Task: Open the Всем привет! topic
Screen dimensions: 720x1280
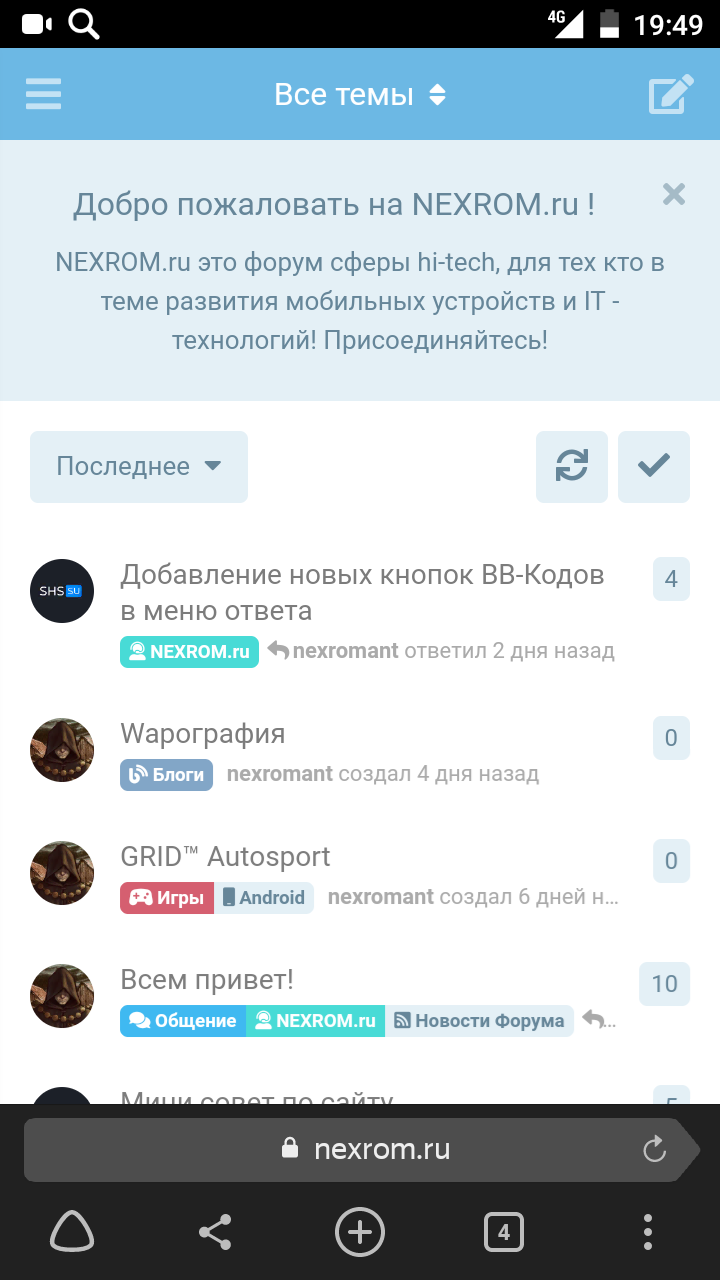Action: [x=207, y=979]
